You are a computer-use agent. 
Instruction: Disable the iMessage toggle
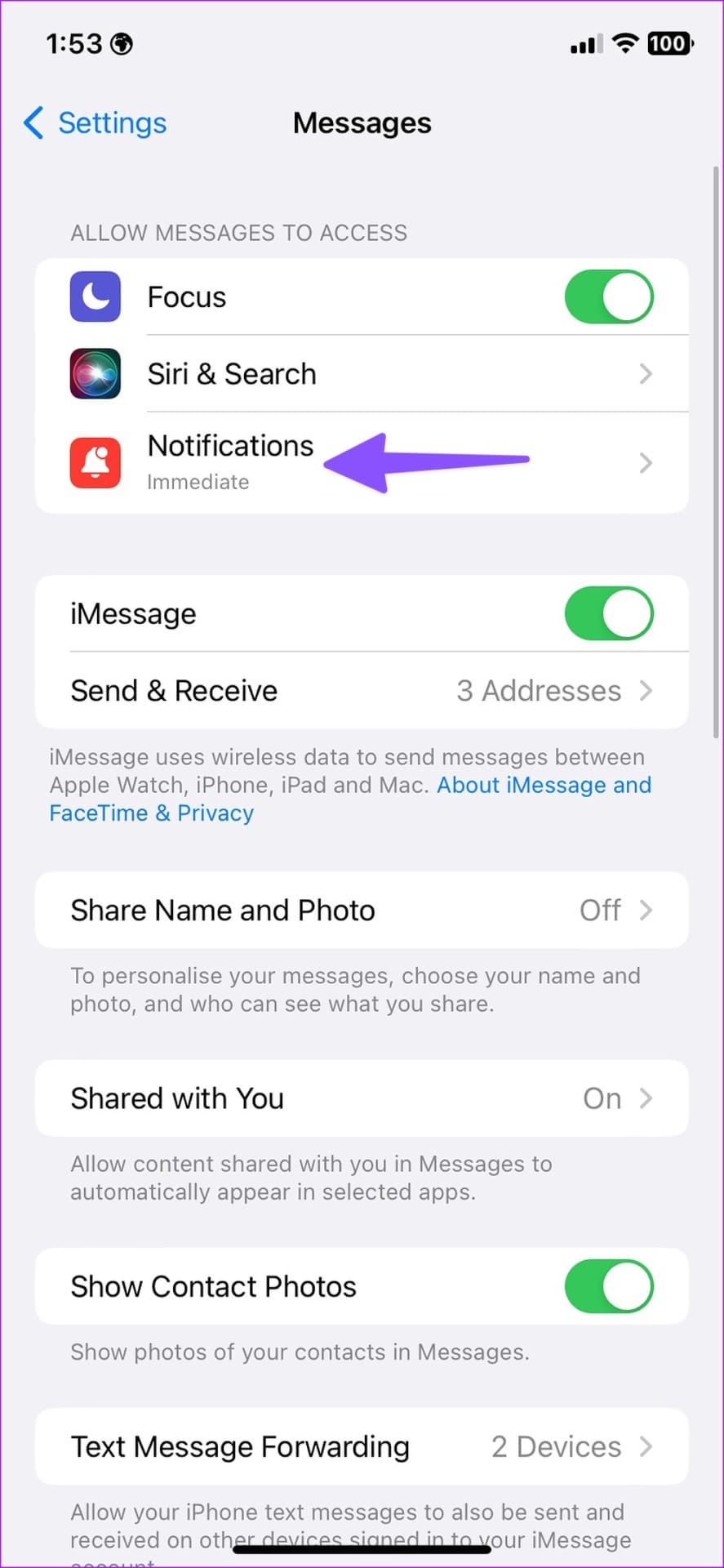pyautogui.click(x=609, y=613)
